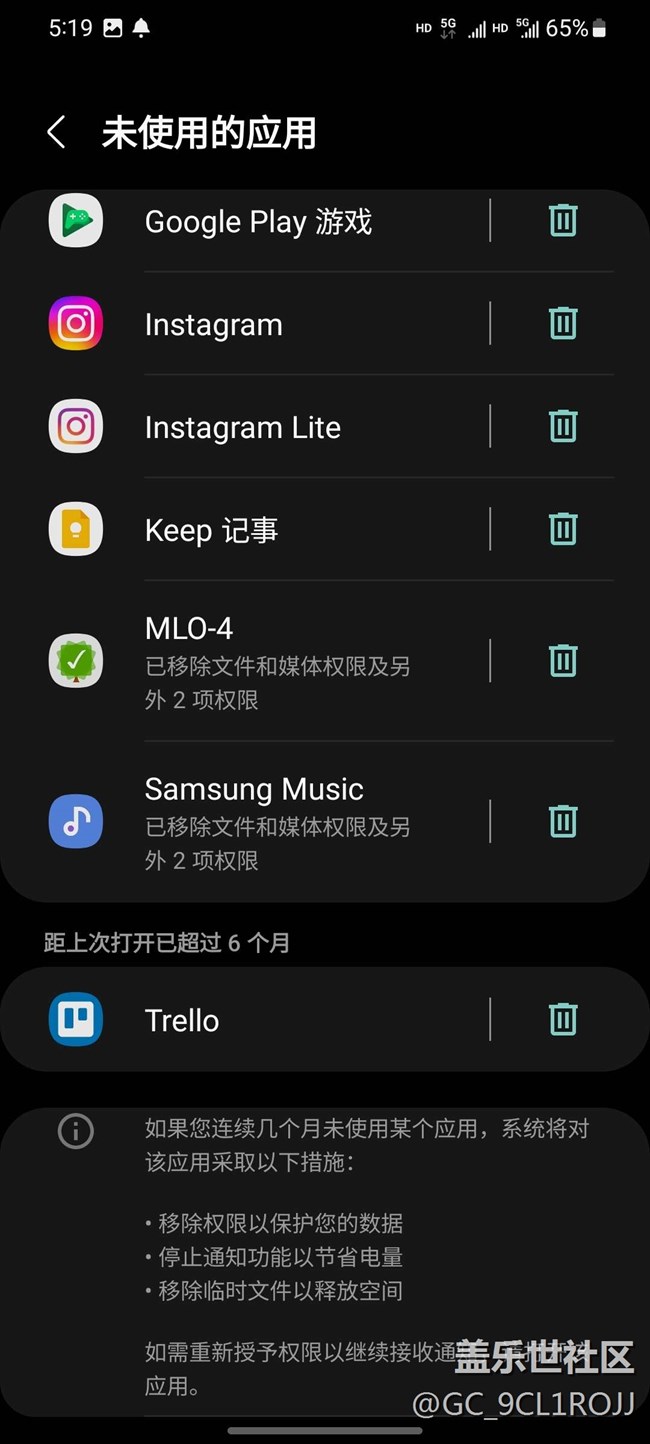Uninstall Samsung Music via its trash icon
This screenshot has width=650, height=1444.
pyautogui.click(x=563, y=821)
